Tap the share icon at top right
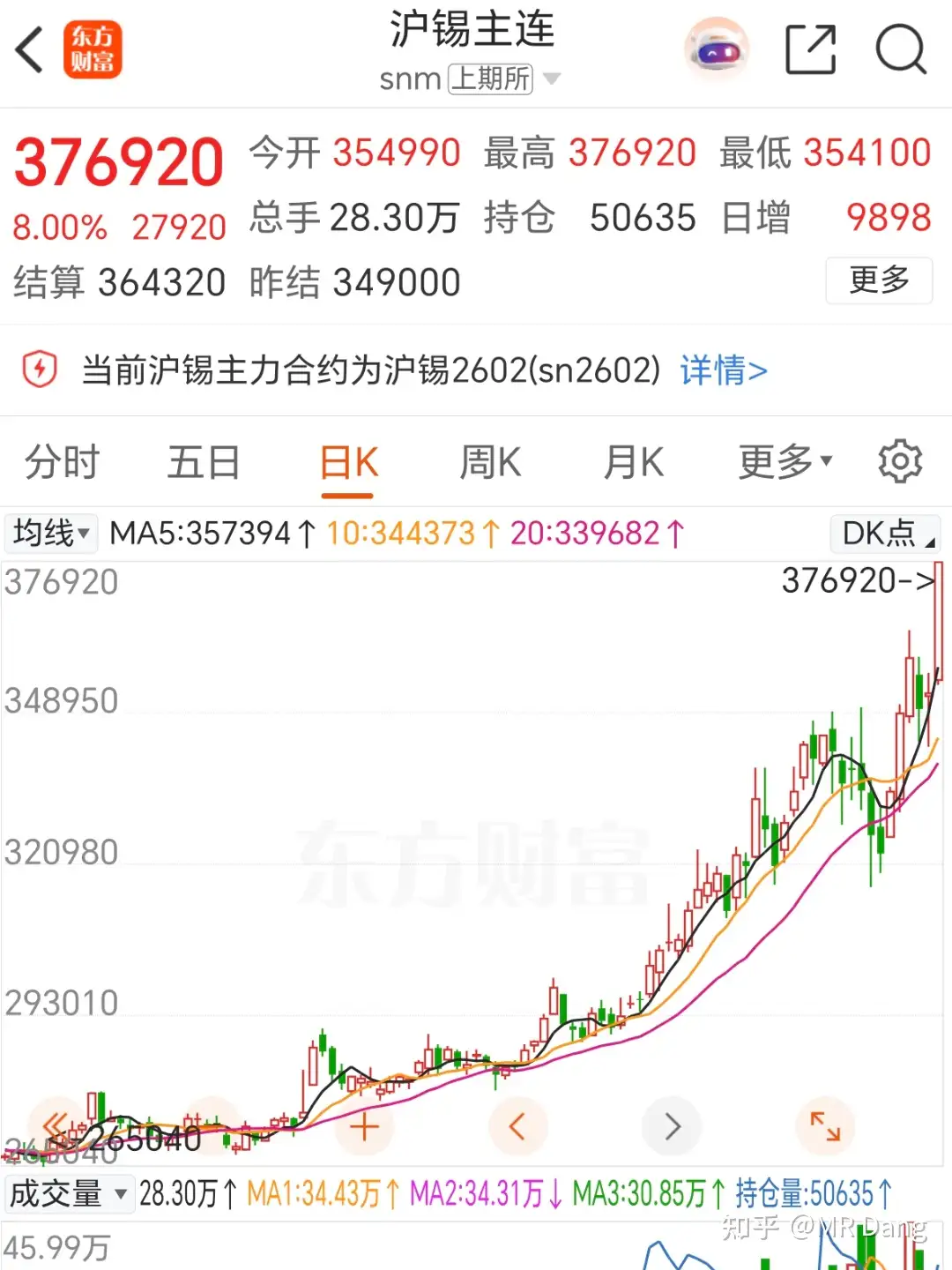Screen dimensions: 952x1270 coord(812,50)
